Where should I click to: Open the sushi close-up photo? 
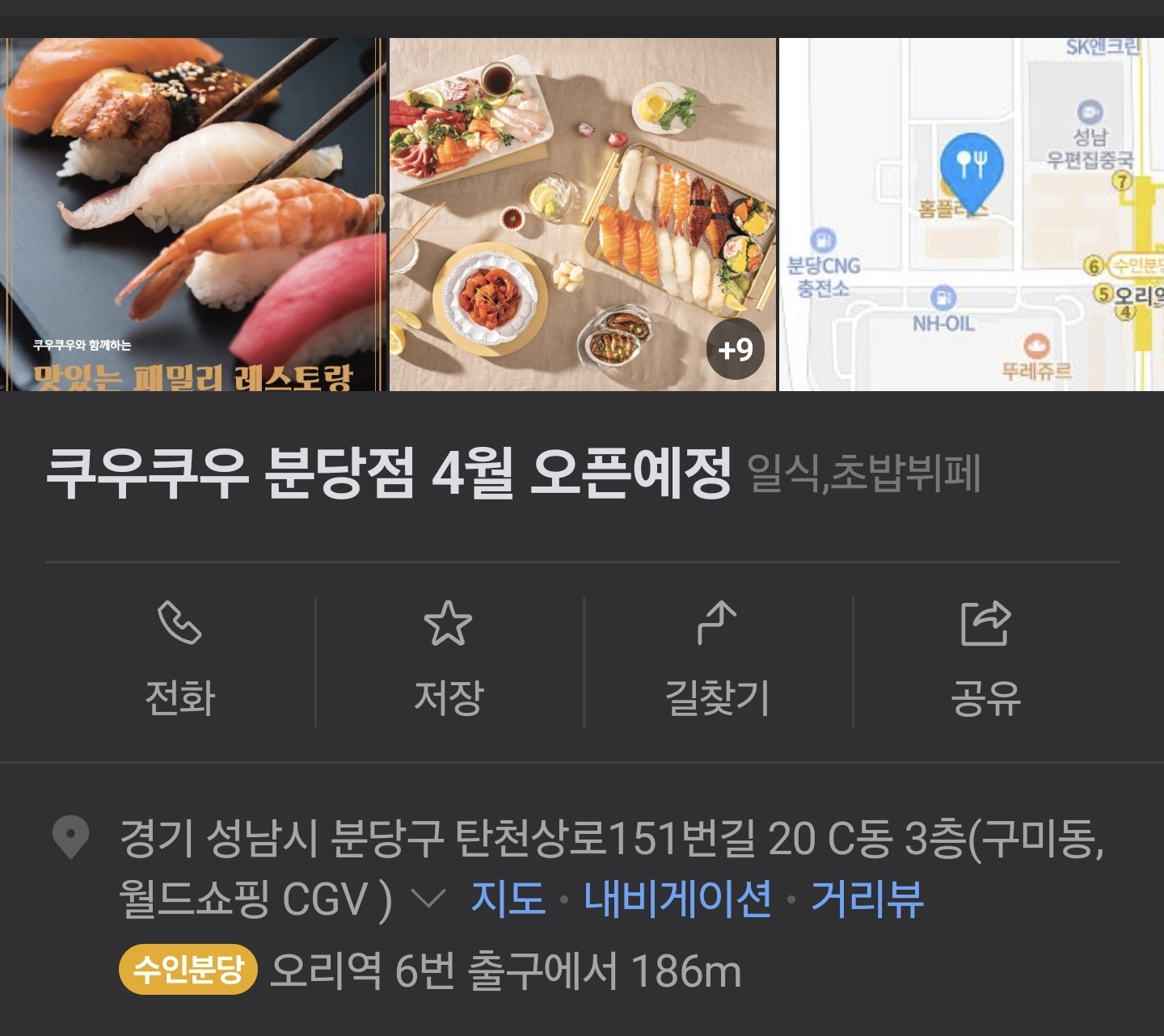pos(192,214)
